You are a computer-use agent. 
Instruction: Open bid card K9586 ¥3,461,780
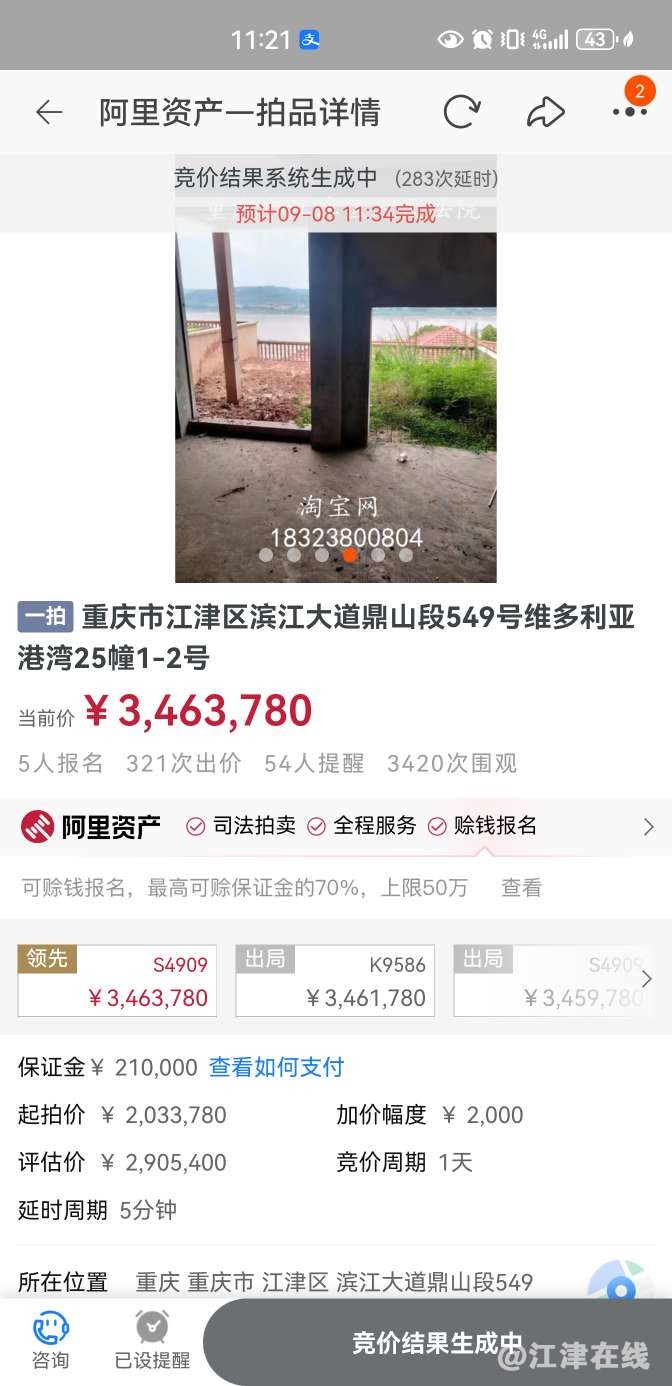pos(335,980)
